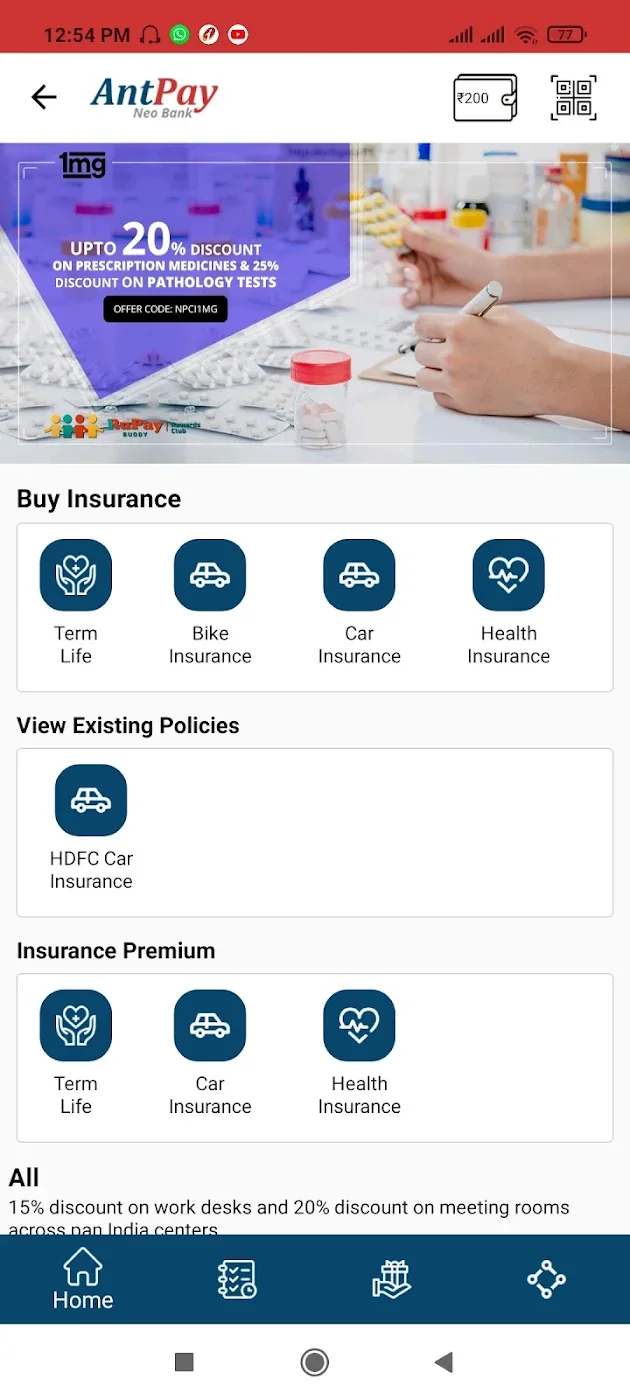Open the connected nodes tab in bottom navigation

(546, 1279)
